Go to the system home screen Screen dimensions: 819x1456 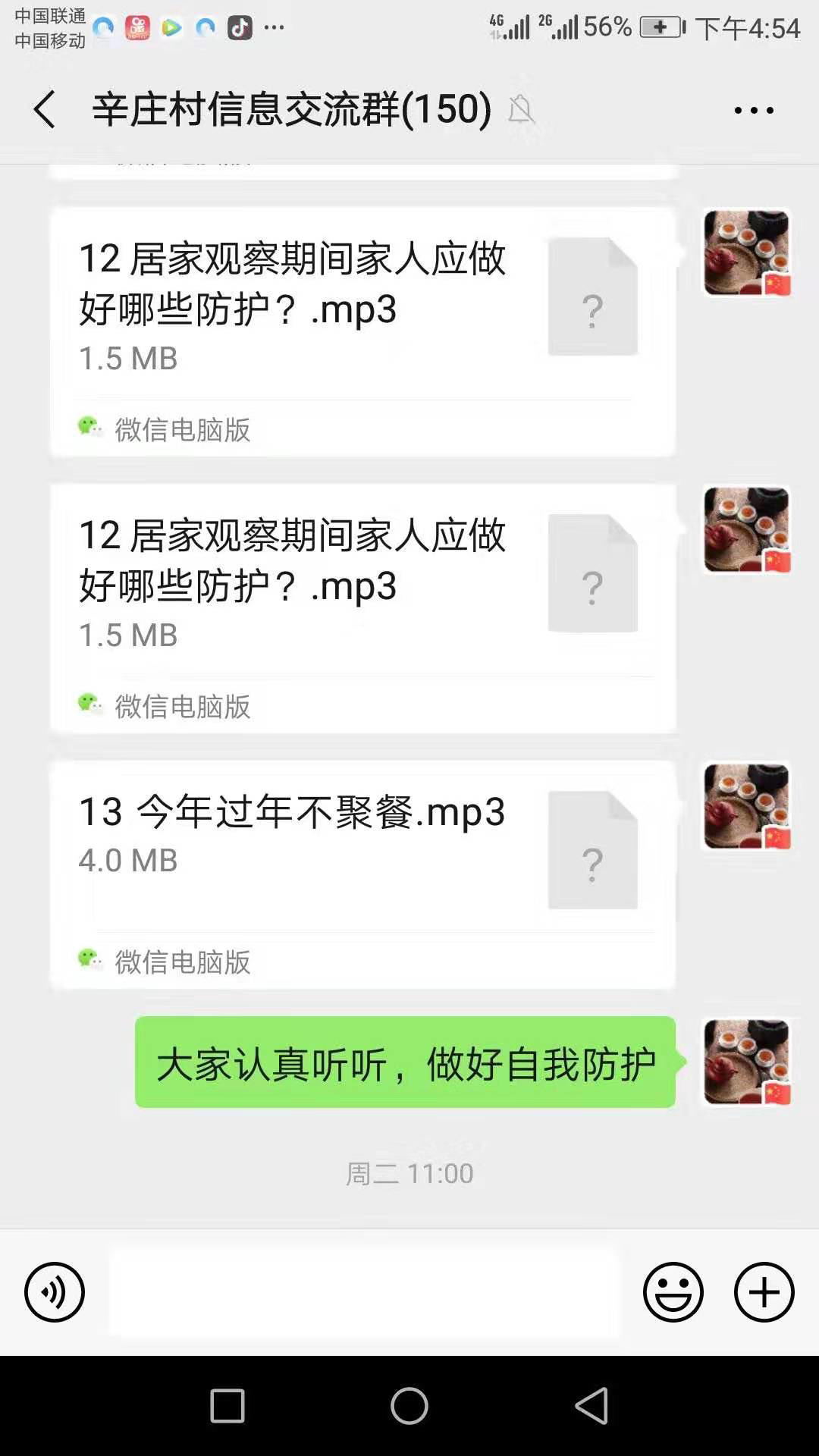[x=409, y=1406]
